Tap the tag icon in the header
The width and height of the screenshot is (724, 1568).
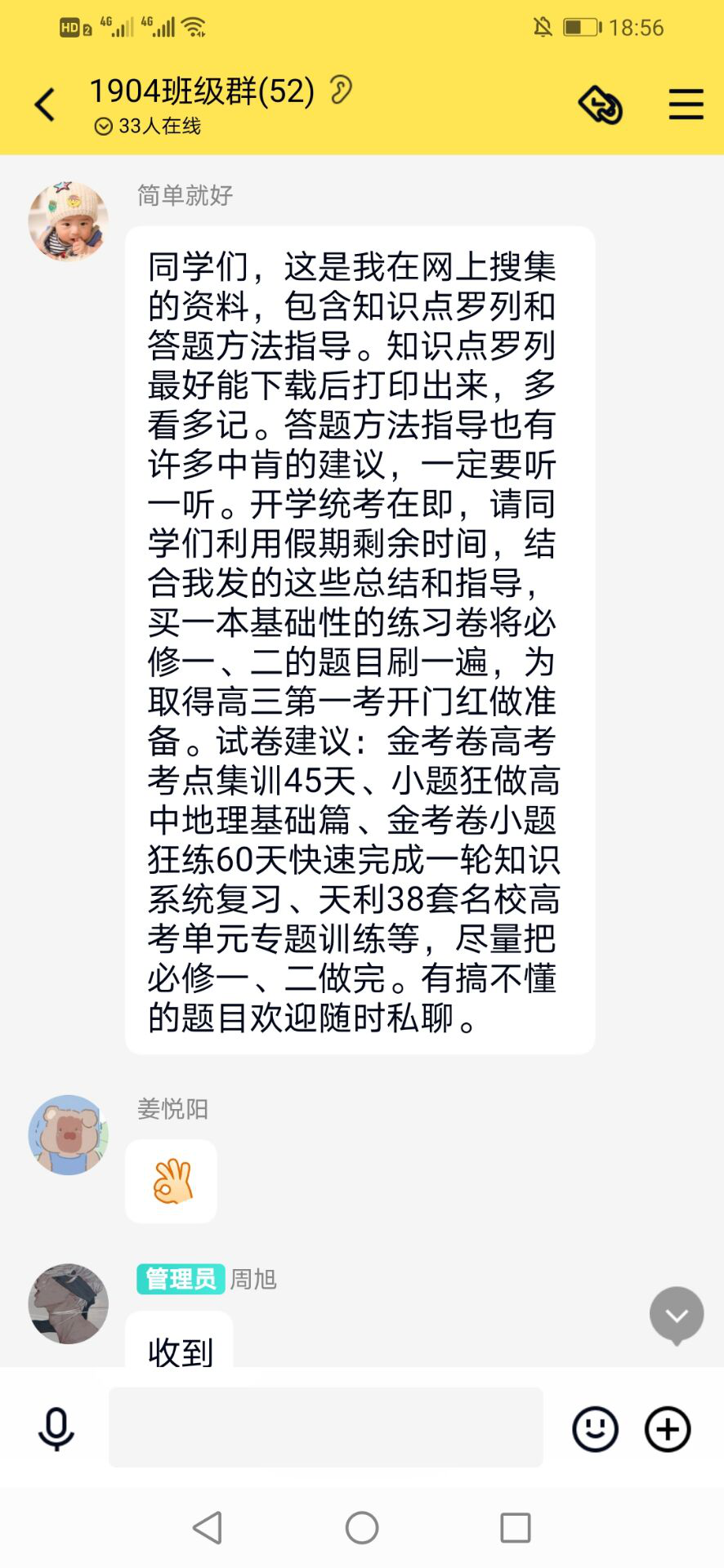point(601,105)
